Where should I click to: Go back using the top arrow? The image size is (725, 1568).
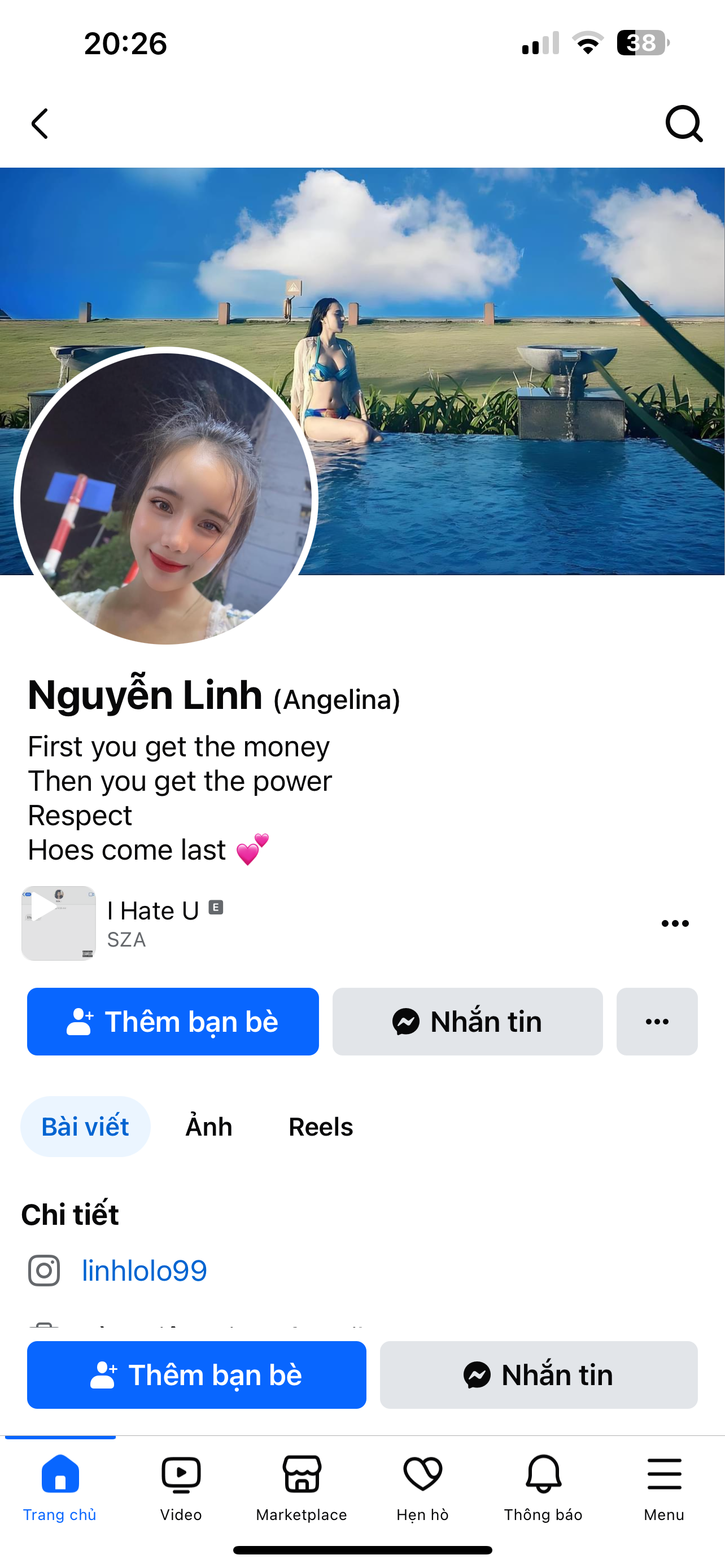(40, 124)
